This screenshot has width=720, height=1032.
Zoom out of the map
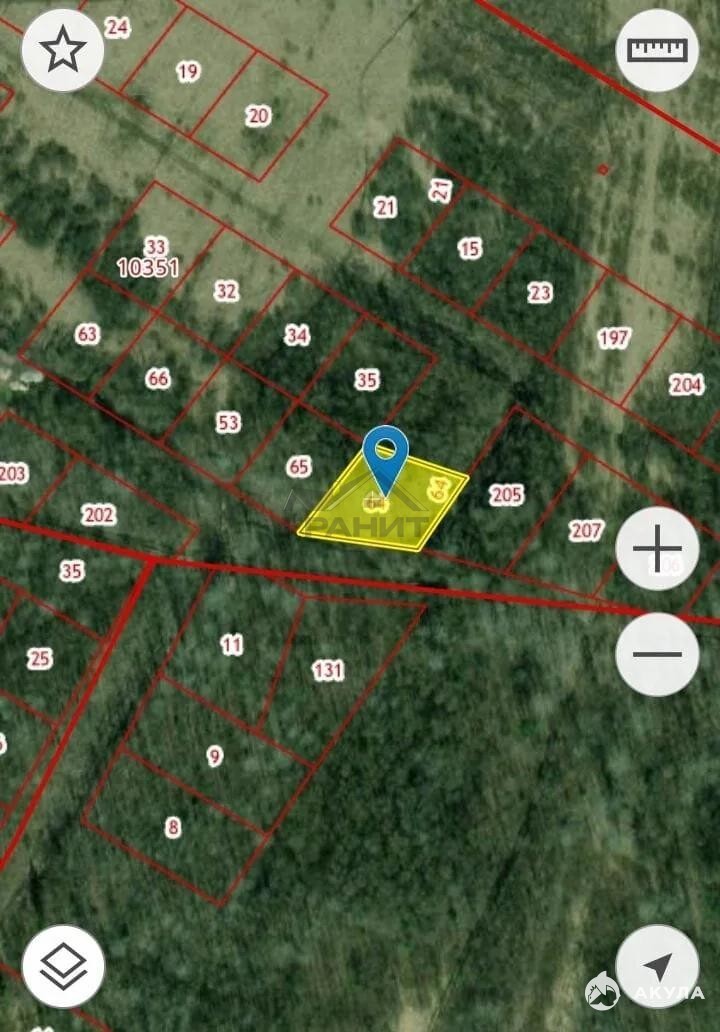[657, 655]
